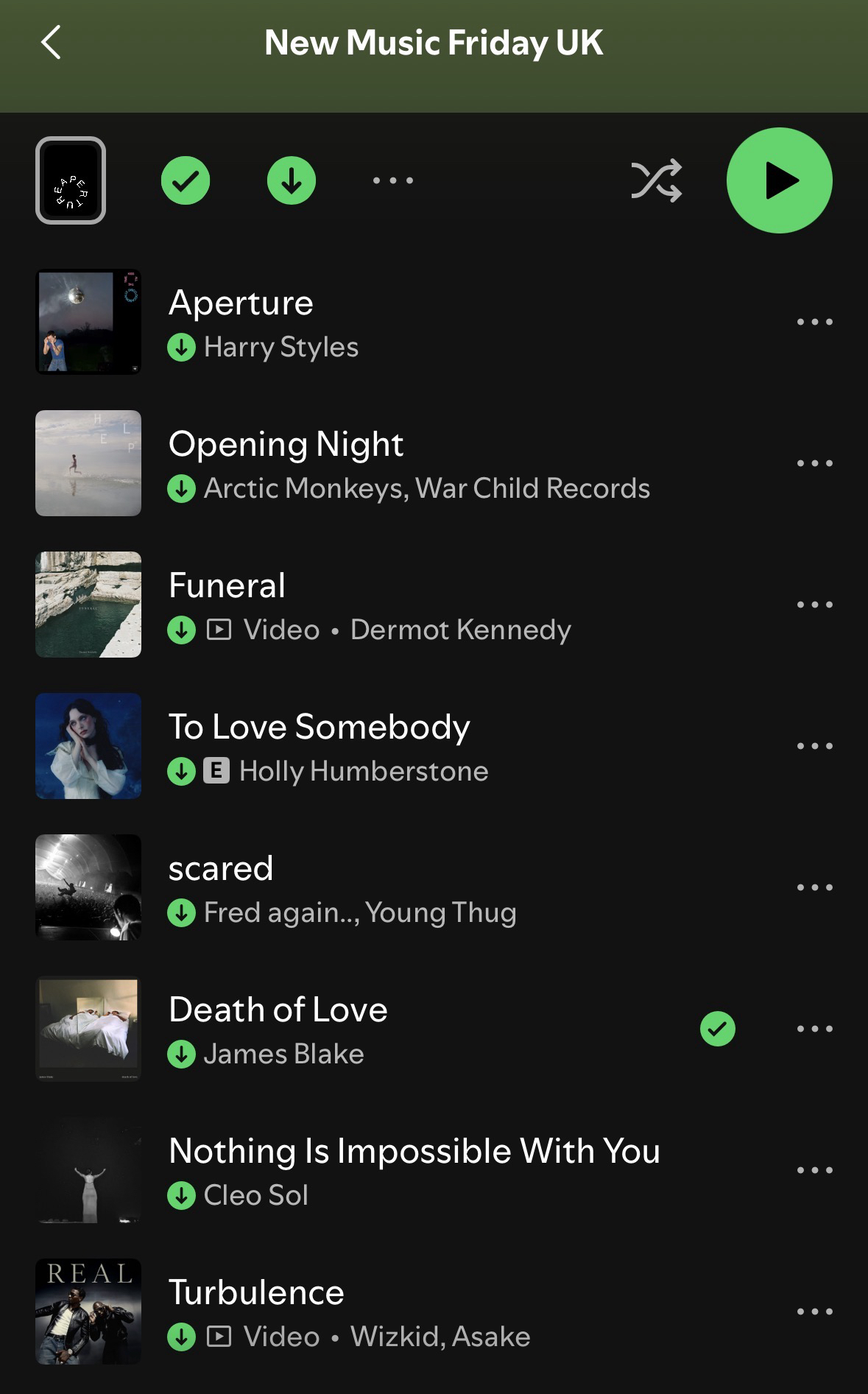Play Opening Night by Arctic Monkeys
The width and height of the screenshot is (868, 1394).
(368, 463)
